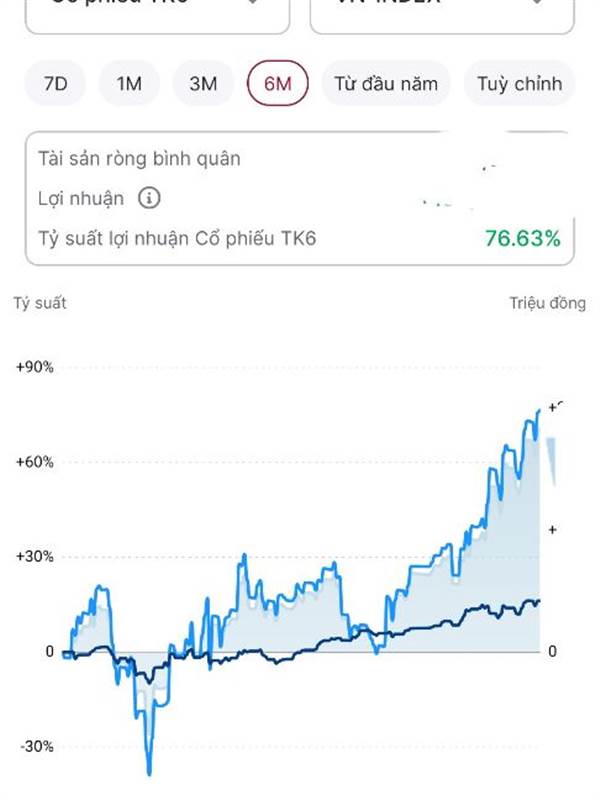The image size is (600, 800).
Task: Expand the VN-INDEX comparison dropdown
Action: click(442, 12)
